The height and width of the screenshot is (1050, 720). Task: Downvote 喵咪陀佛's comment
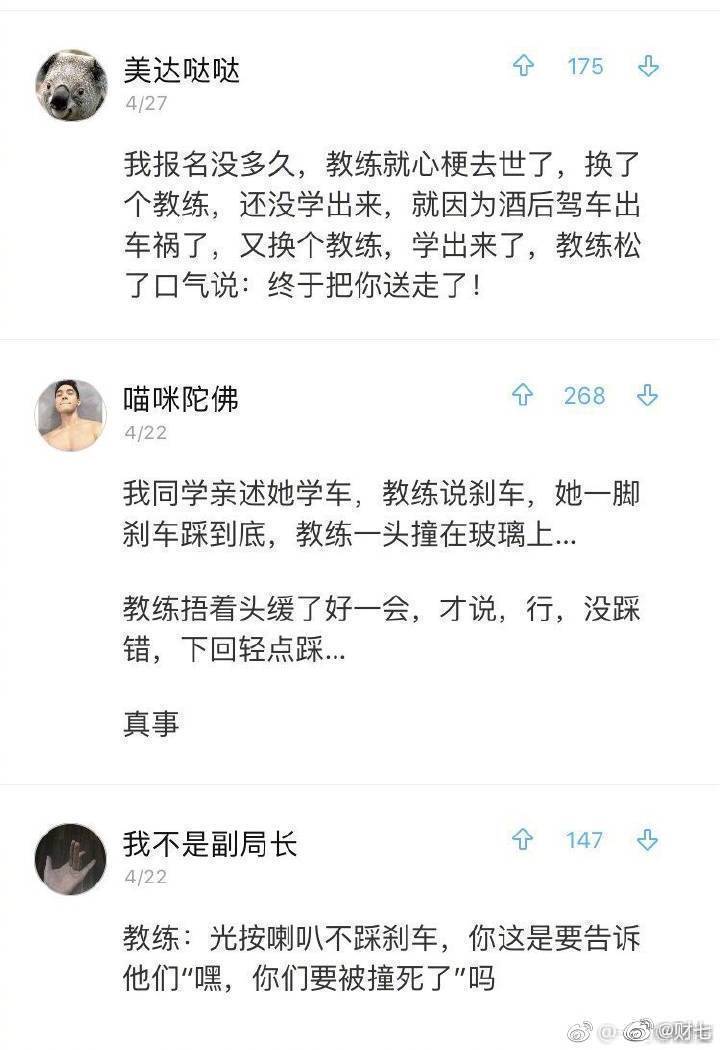click(648, 396)
